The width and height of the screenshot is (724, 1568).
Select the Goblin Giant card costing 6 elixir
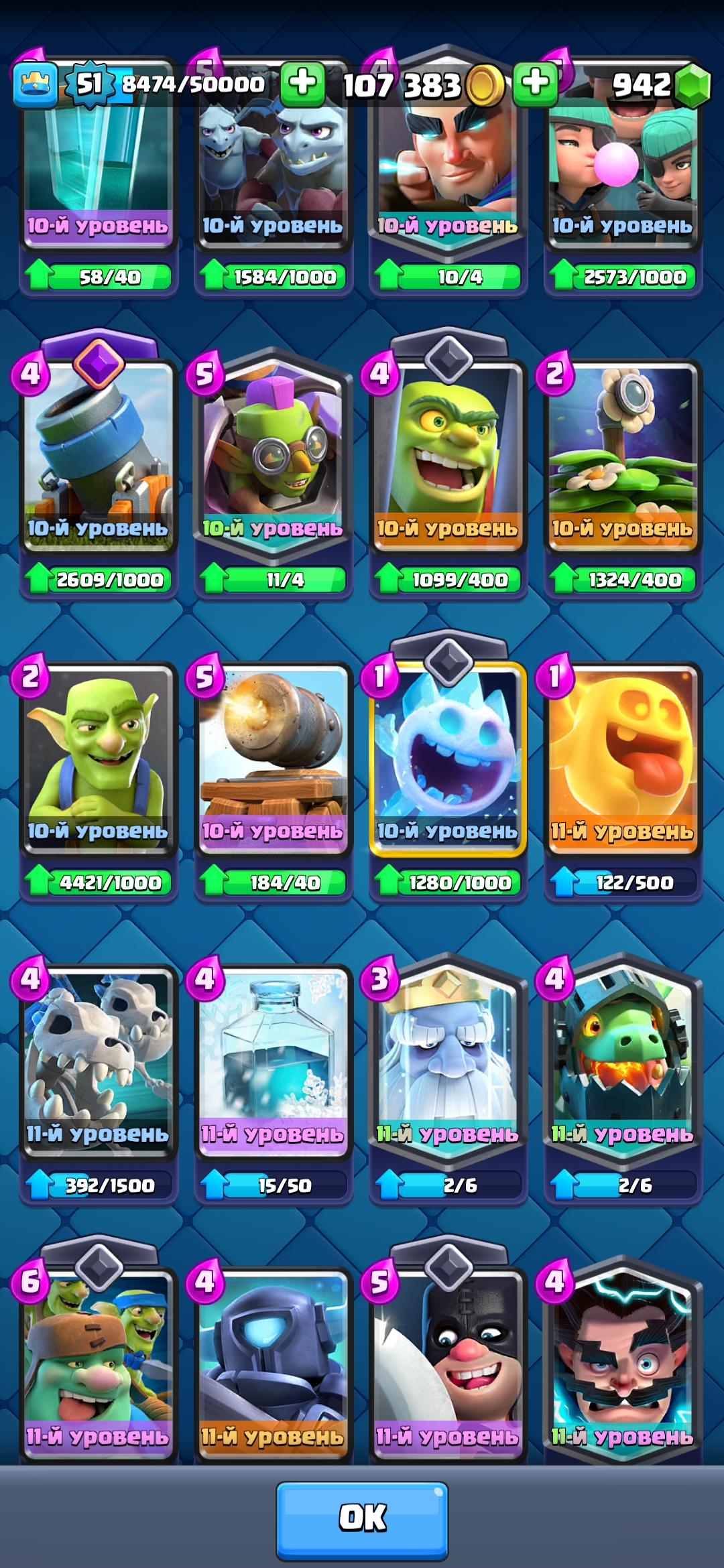point(98,1360)
